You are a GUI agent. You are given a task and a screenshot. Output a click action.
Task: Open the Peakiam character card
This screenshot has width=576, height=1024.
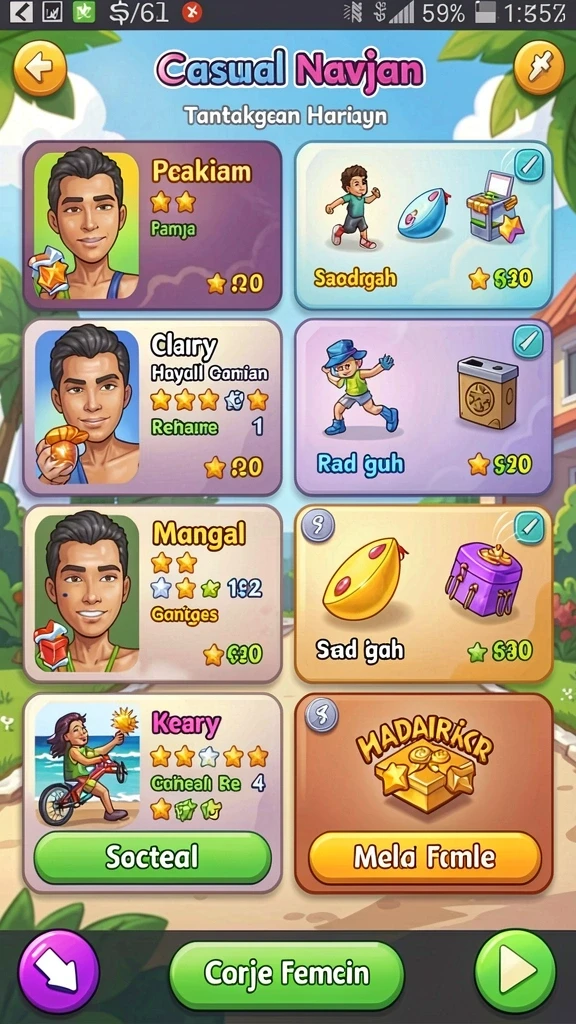pos(152,225)
